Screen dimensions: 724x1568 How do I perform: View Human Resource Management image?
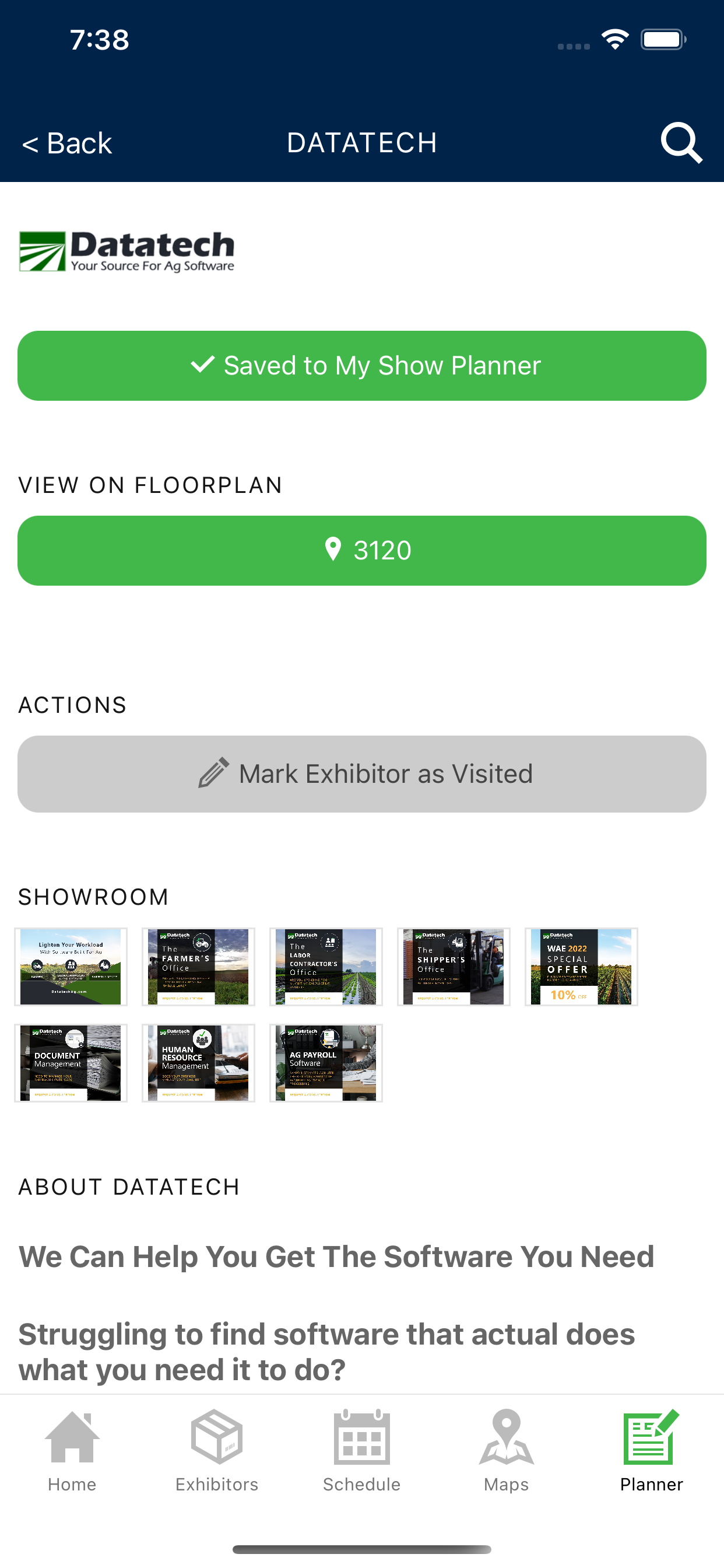coord(198,1063)
